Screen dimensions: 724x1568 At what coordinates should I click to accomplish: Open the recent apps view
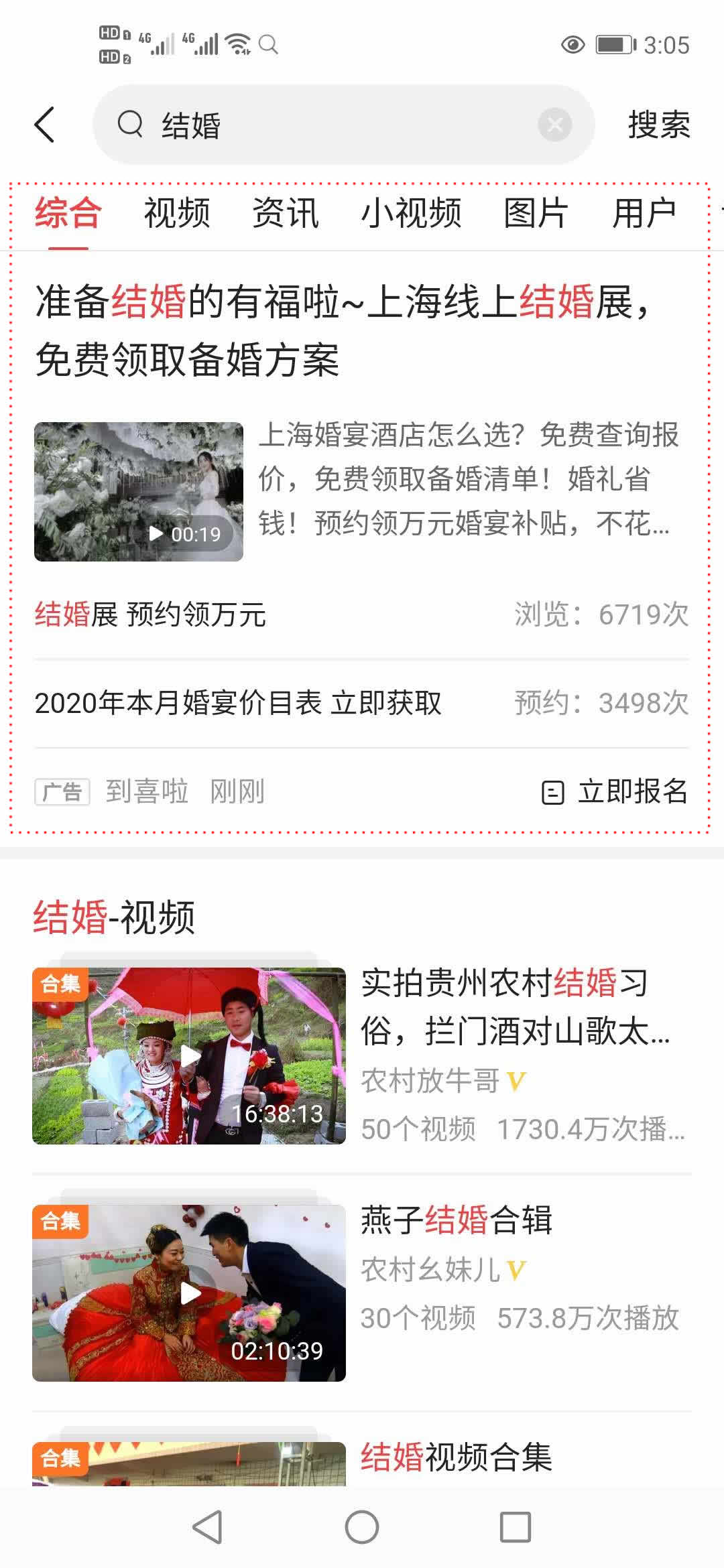coord(516,1528)
